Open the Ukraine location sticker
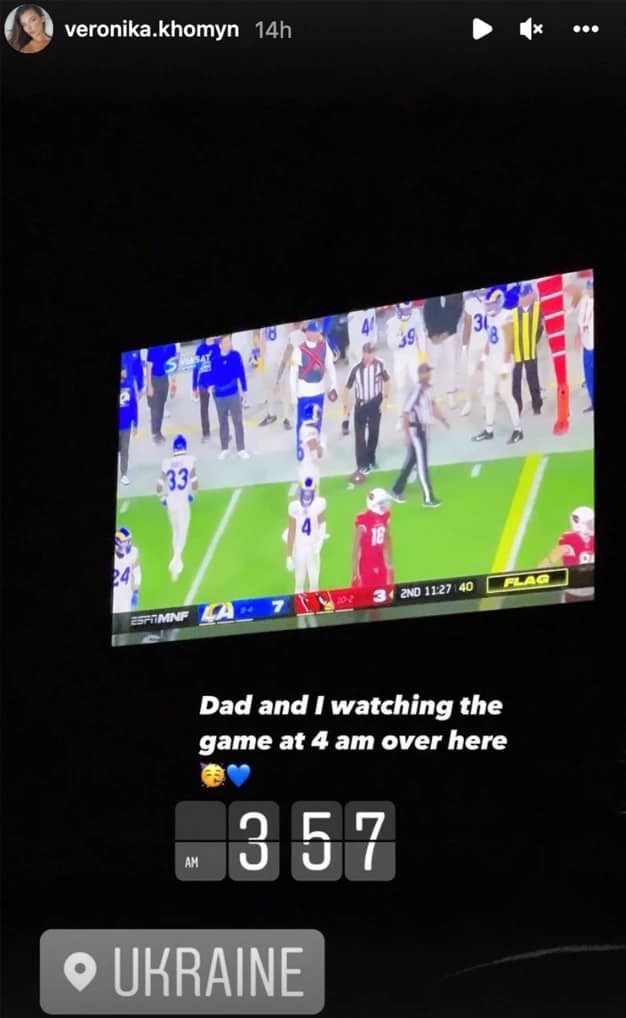The height and width of the screenshot is (1018, 626). (182, 971)
